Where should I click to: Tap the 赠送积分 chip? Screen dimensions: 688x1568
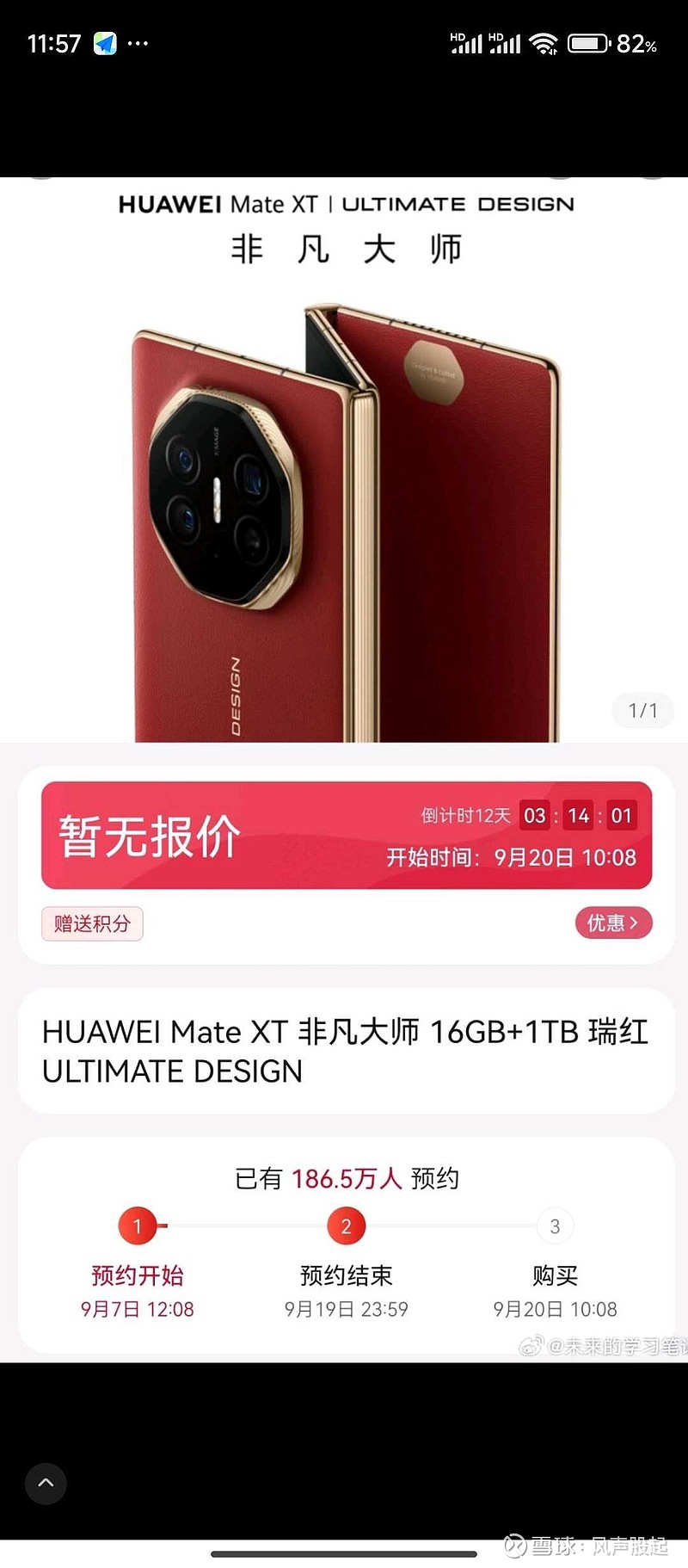92,923
